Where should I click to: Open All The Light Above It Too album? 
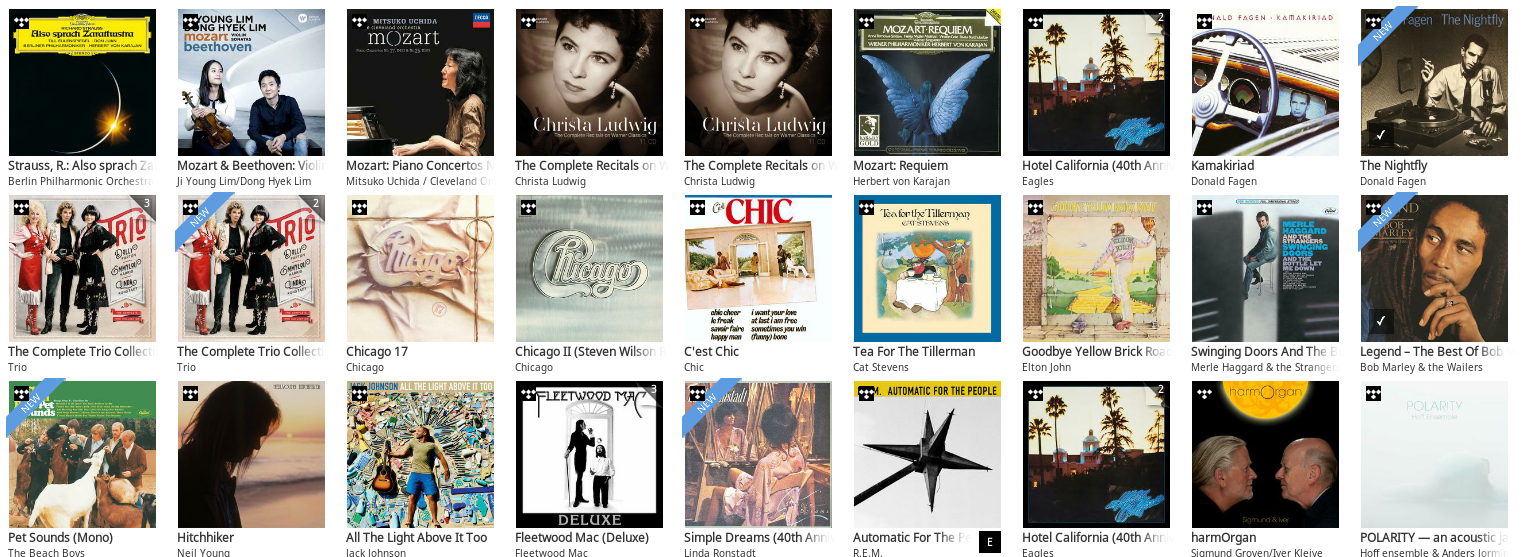(420, 454)
